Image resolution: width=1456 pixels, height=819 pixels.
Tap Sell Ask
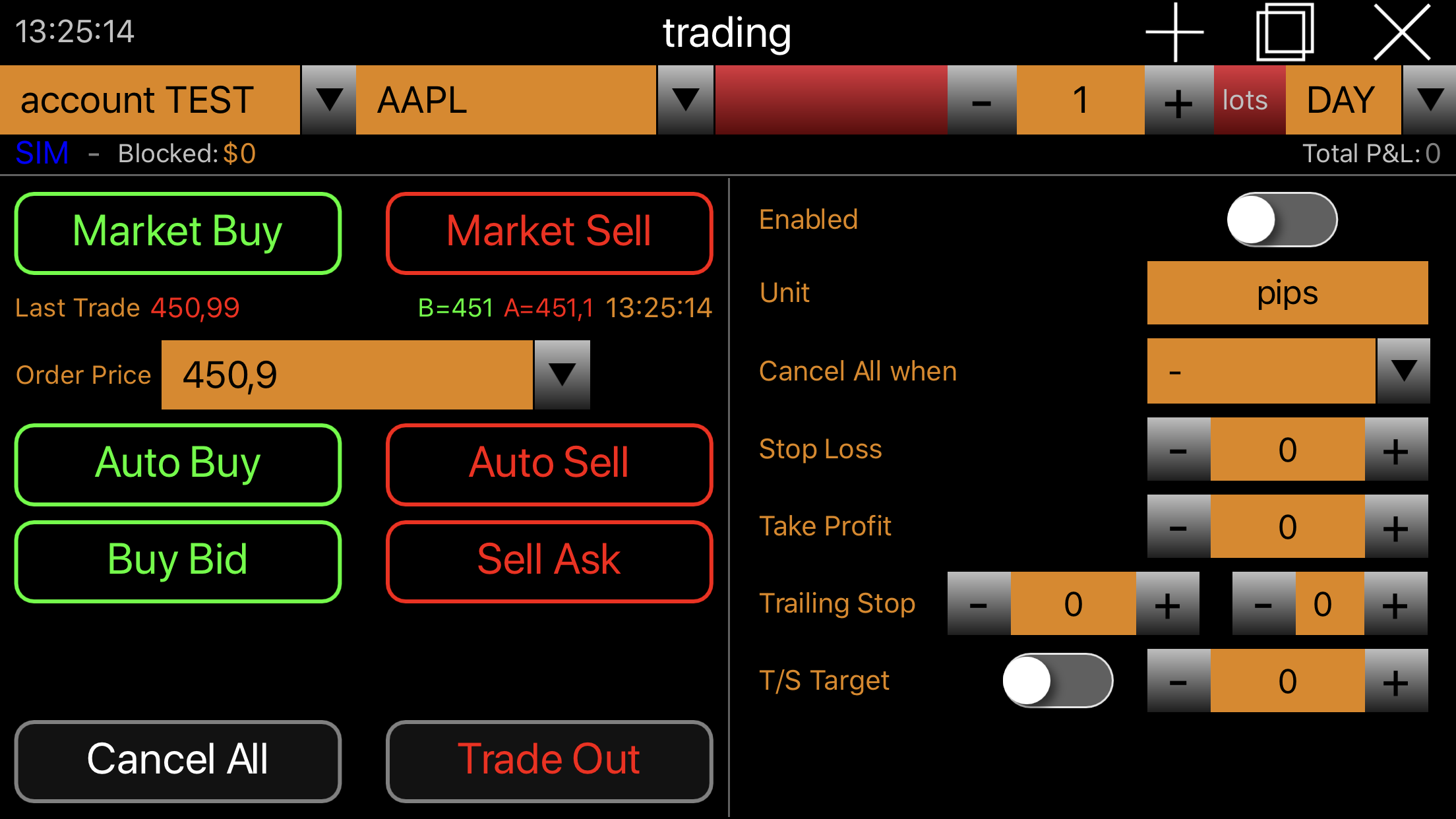[x=549, y=561]
